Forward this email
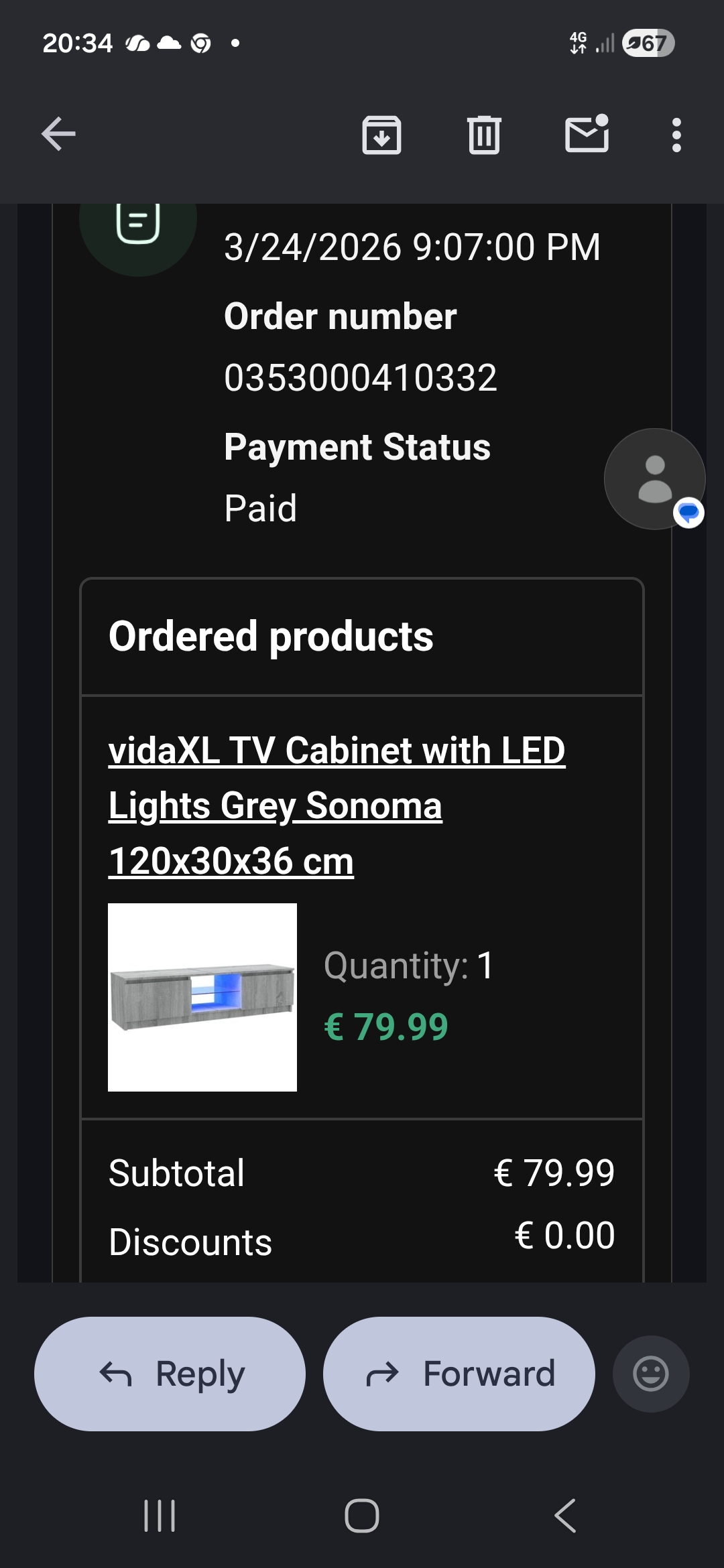This screenshot has width=724, height=1568. 459,1374
